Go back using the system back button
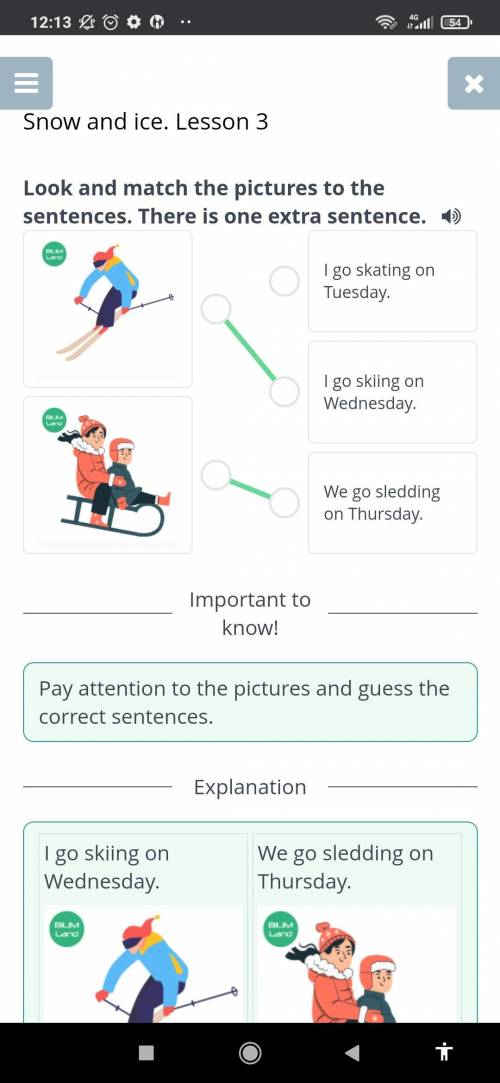The image size is (500, 1083). (352, 1053)
